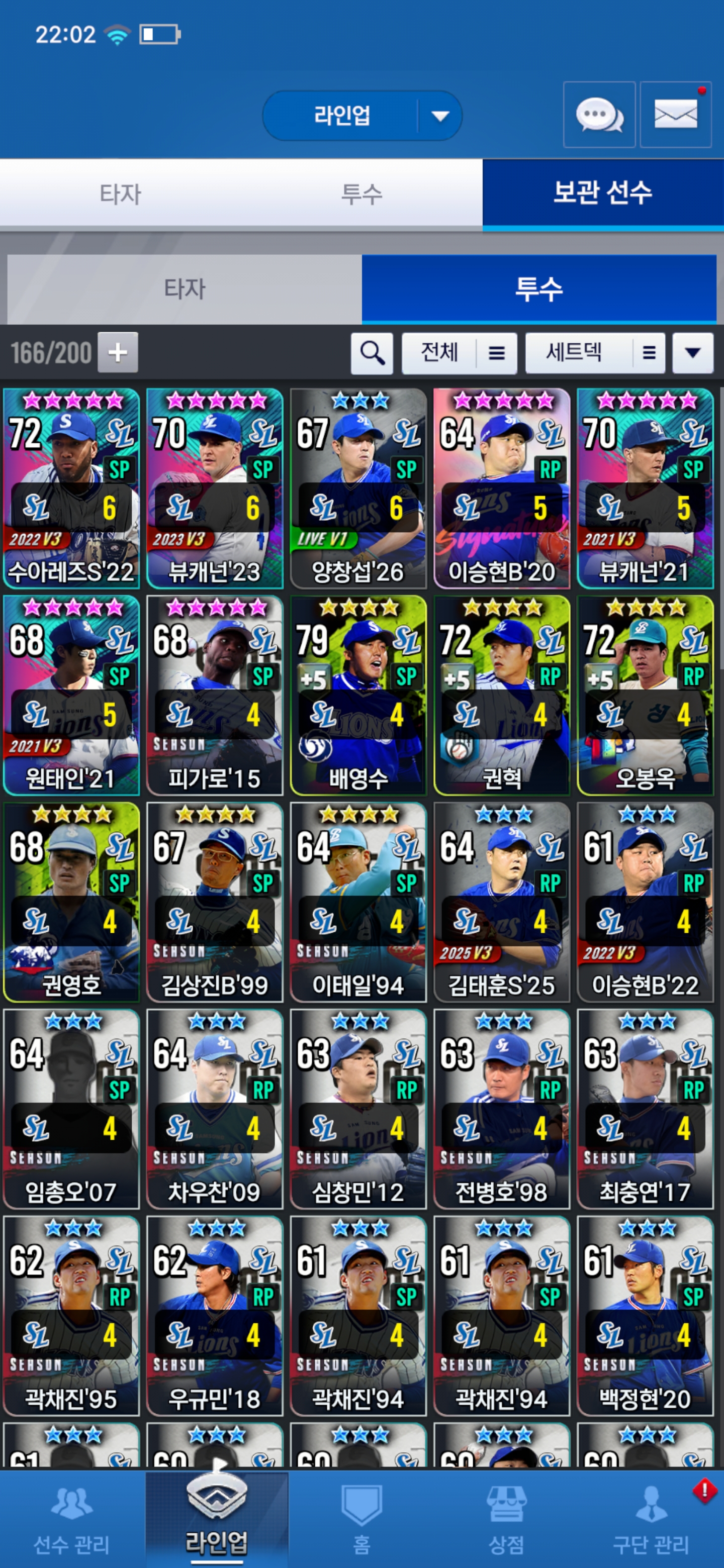Open the 수아레즈S'22 player card
Screen dimensions: 724x1568
click(71, 488)
